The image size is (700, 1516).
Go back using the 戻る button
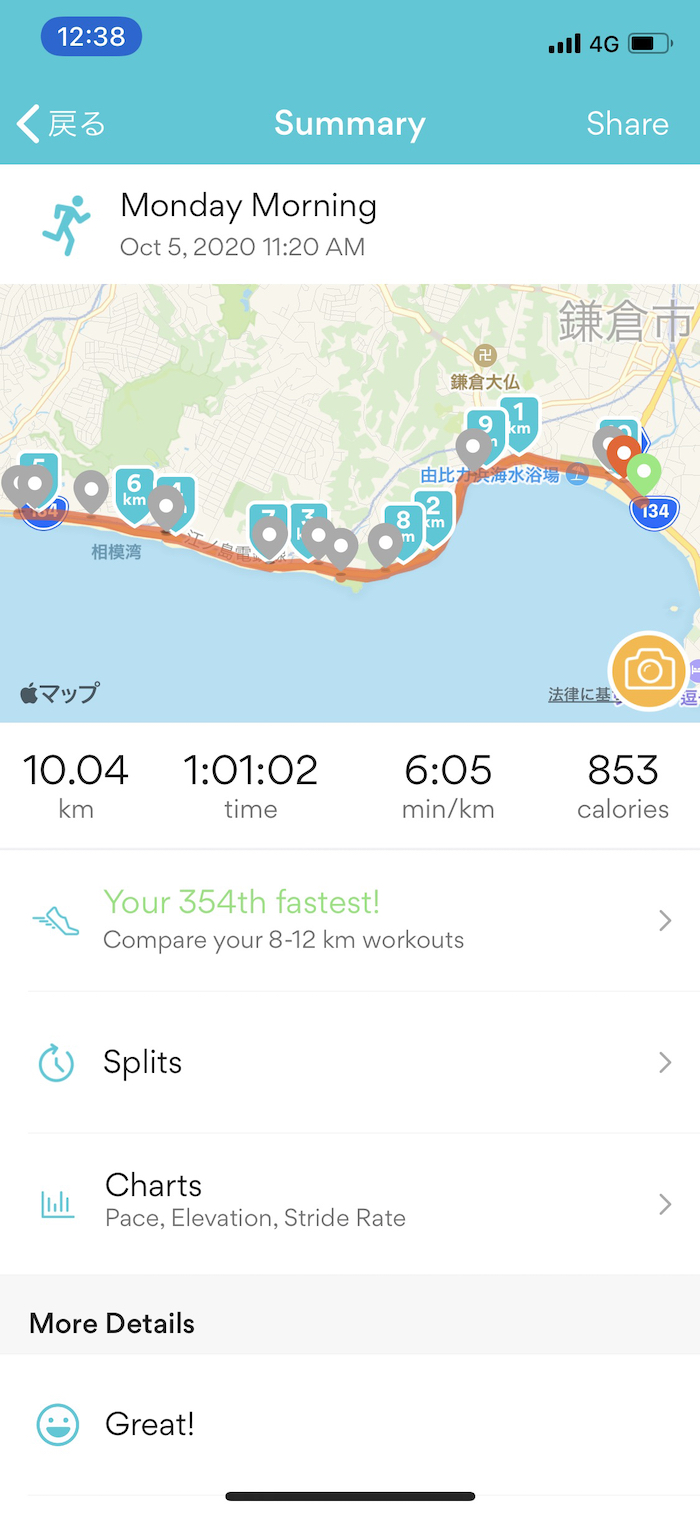tap(62, 124)
